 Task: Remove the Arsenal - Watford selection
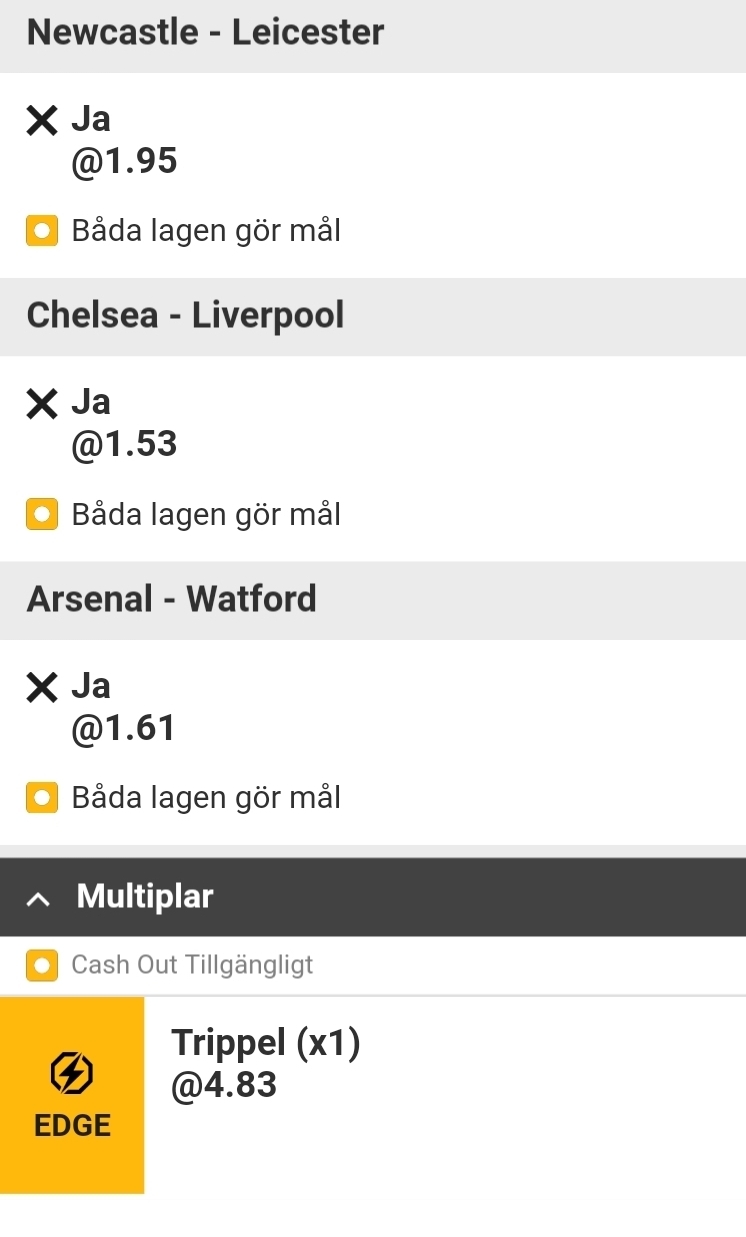point(42,688)
